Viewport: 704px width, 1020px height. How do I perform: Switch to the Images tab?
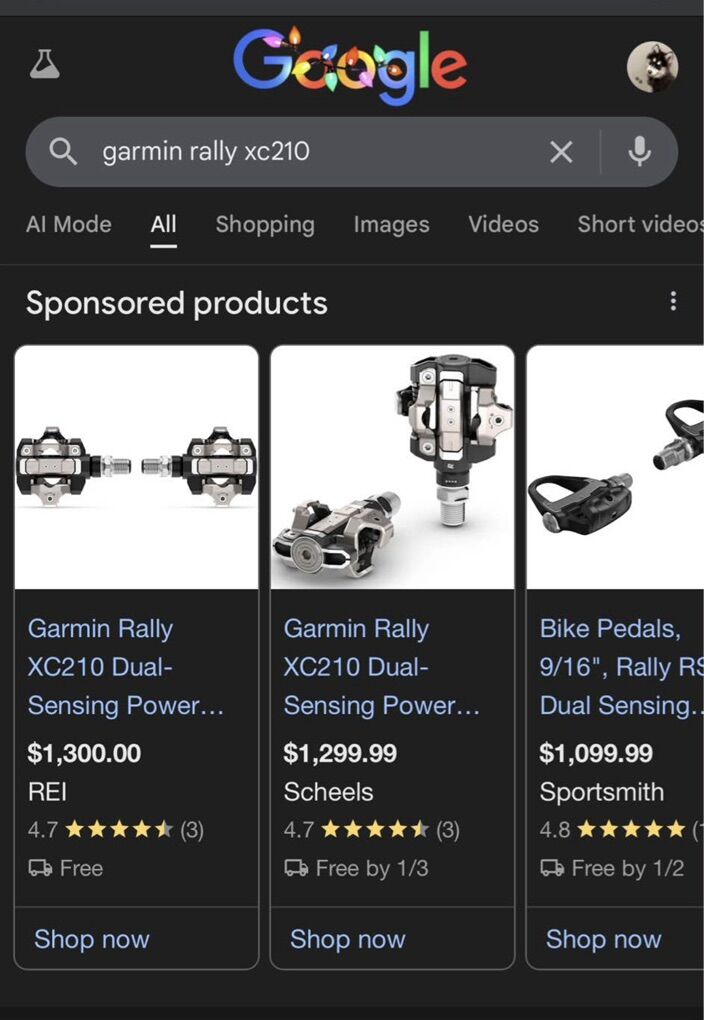[391, 224]
